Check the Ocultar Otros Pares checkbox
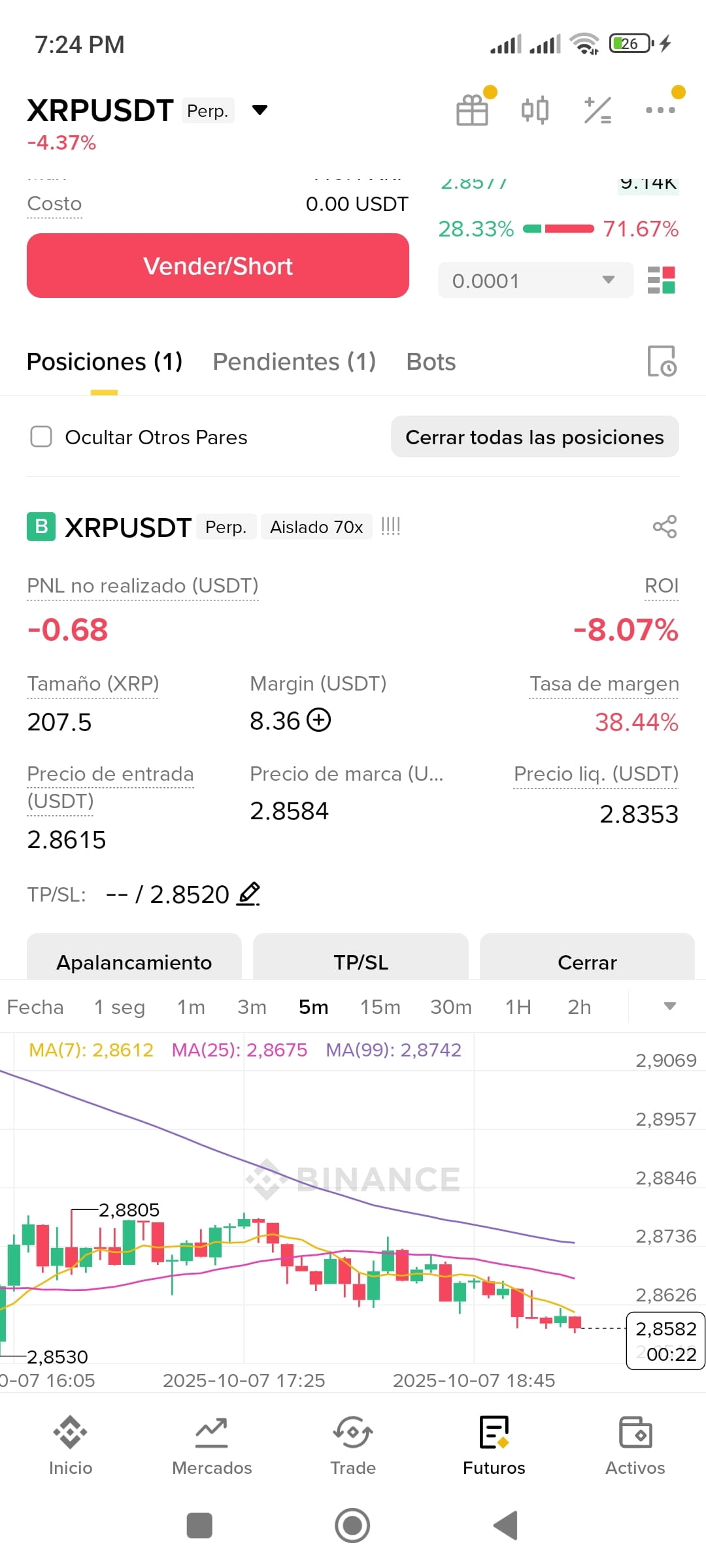Image resolution: width=706 pixels, height=1568 pixels. pos(41,436)
